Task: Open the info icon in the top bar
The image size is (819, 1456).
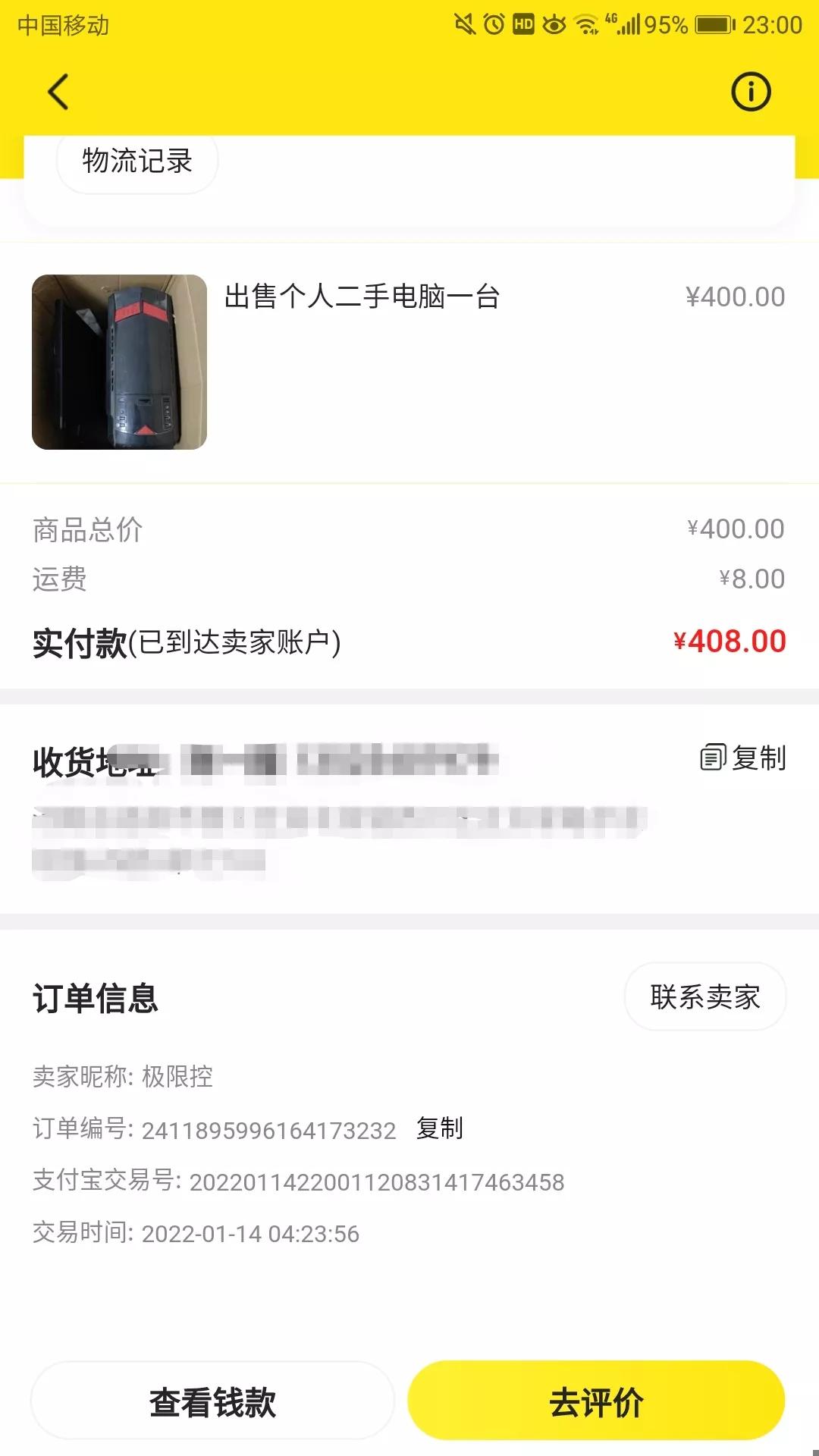Action: pos(750,91)
